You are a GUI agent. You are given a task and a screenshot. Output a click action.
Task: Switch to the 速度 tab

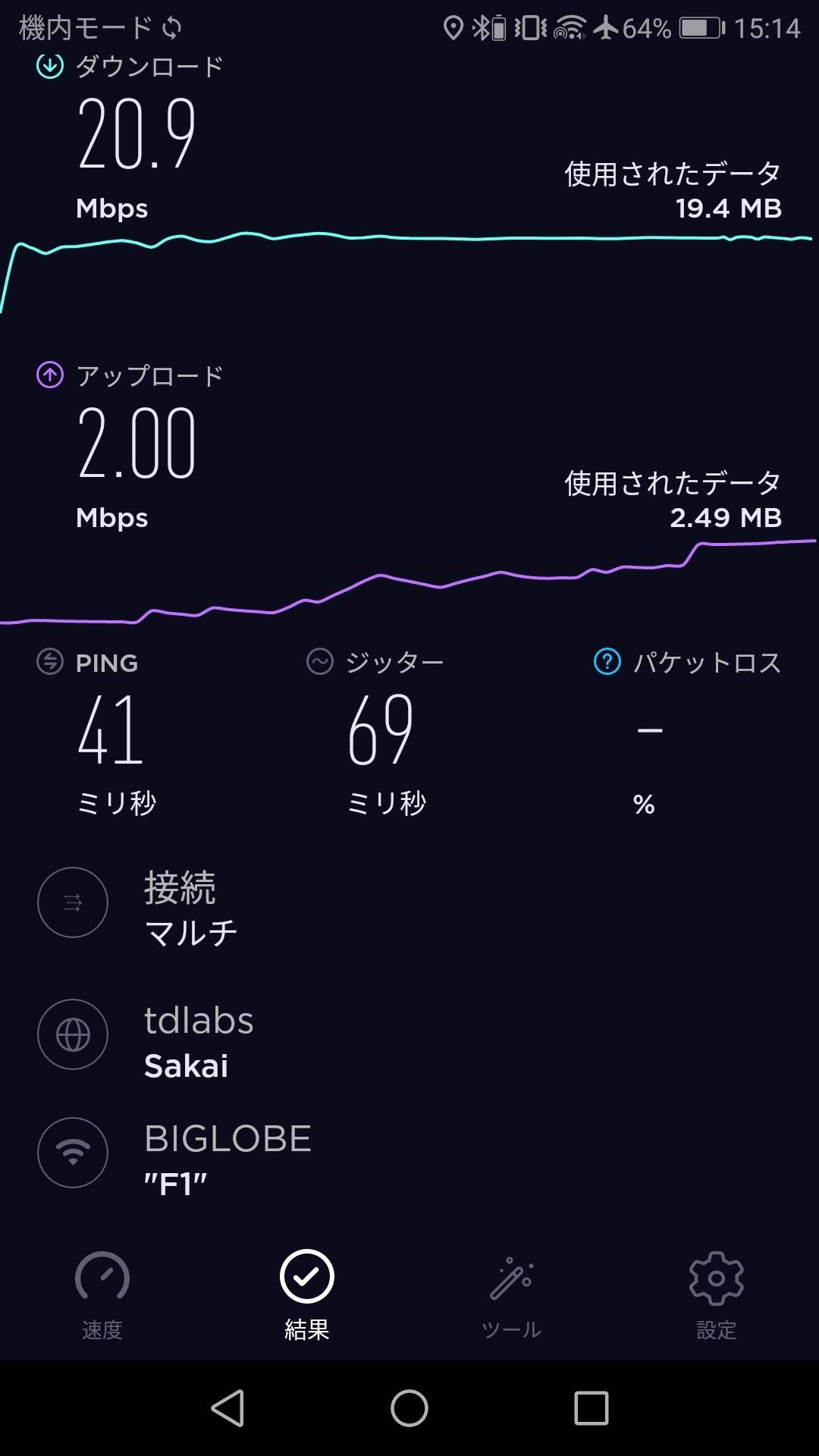pos(102,1295)
